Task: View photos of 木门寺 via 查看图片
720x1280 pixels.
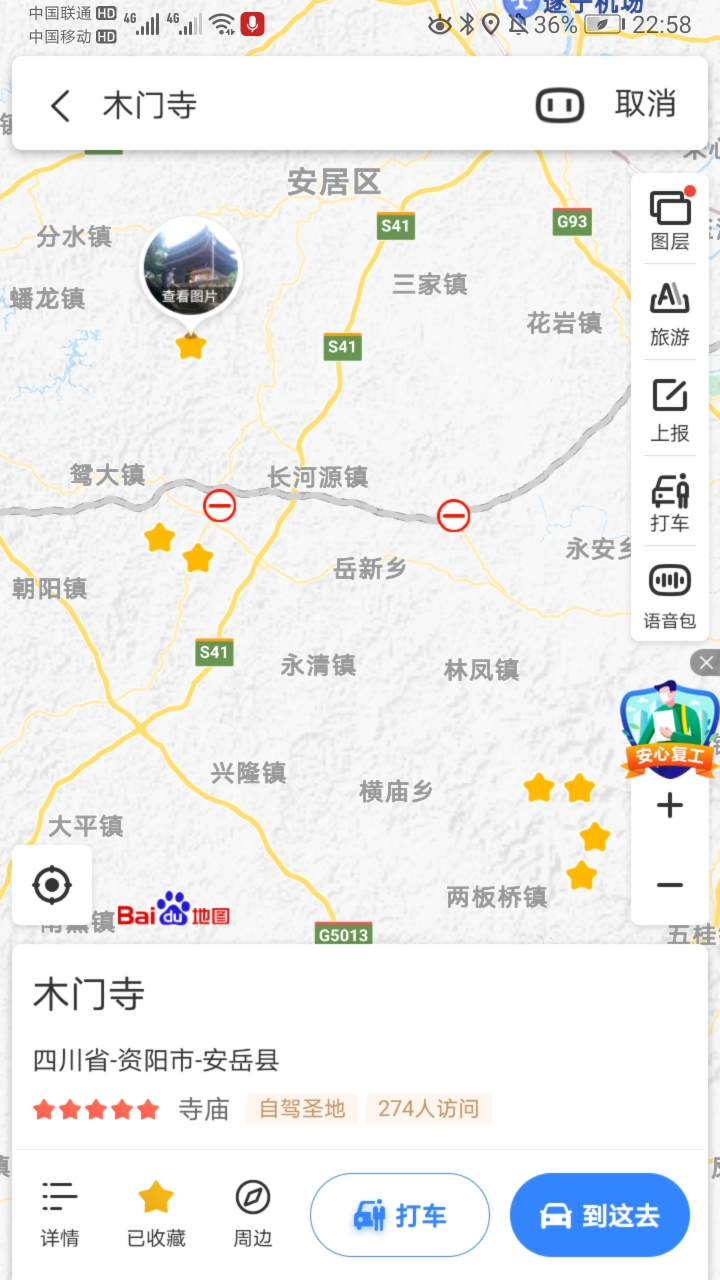Action: [190, 272]
